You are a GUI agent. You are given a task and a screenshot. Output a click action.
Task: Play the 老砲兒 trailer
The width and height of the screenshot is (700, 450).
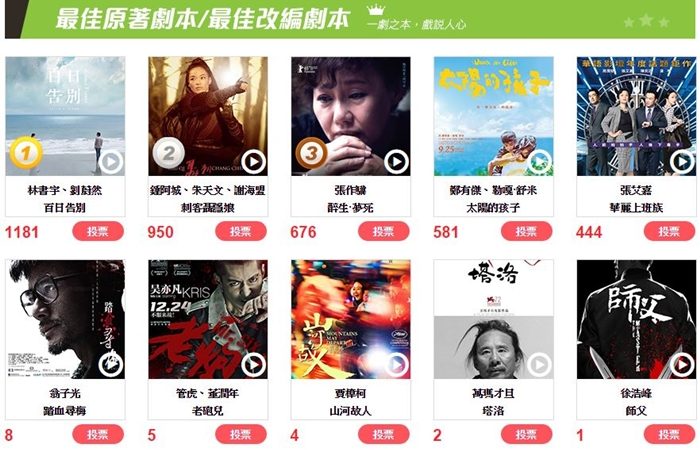click(x=253, y=365)
